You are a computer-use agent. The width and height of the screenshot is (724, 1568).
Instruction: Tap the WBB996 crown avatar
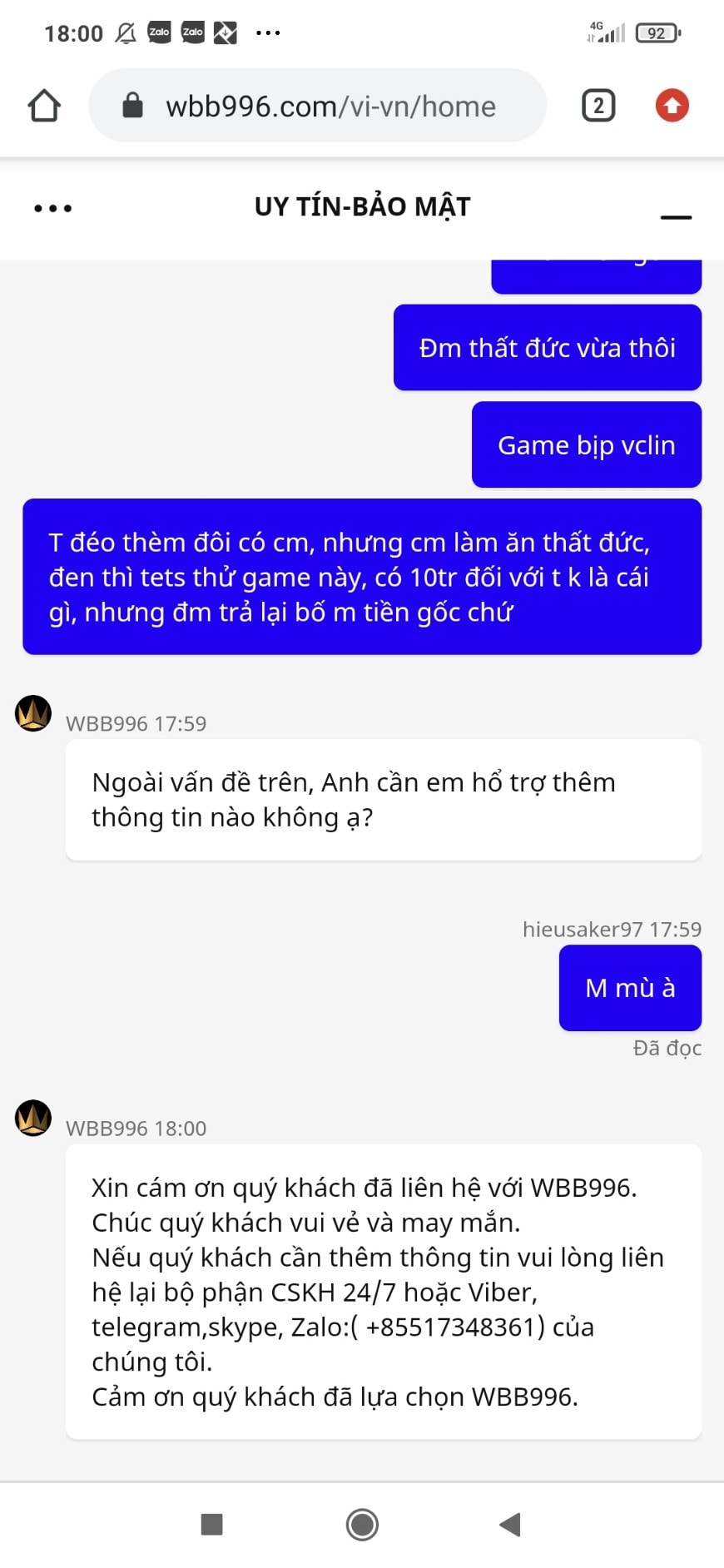[x=33, y=713]
